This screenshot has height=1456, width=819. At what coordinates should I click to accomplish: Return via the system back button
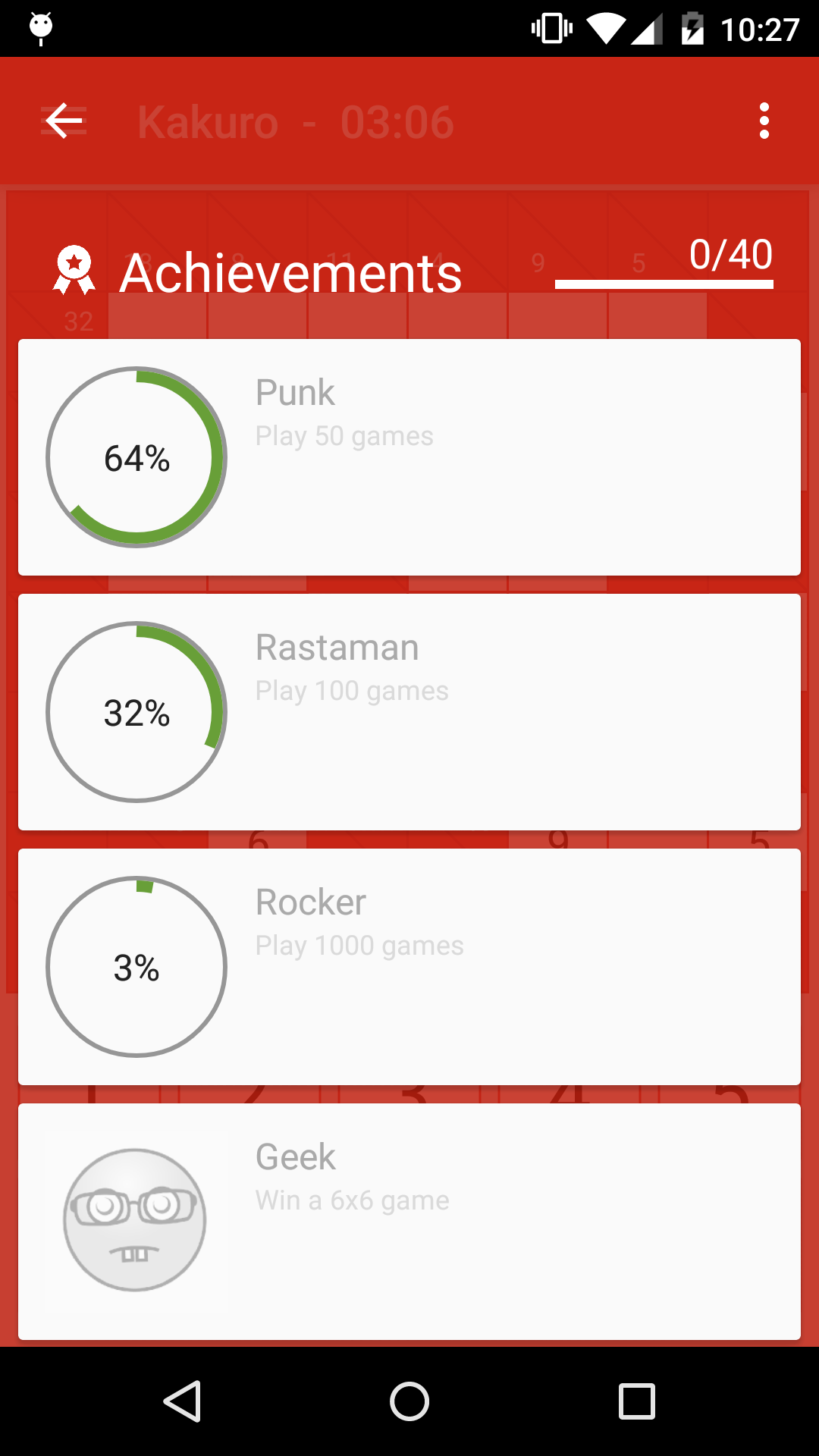click(182, 1401)
